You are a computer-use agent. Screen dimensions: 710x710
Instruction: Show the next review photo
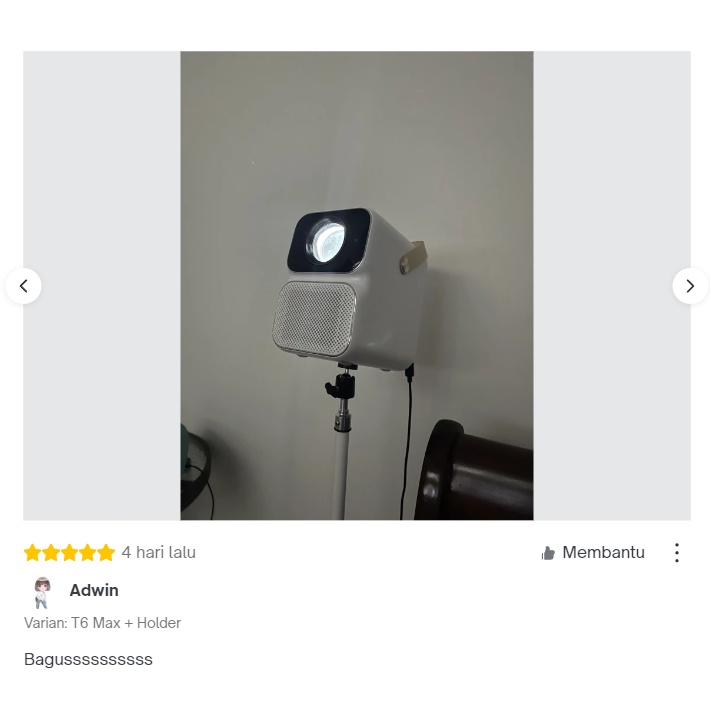(689, 286)
